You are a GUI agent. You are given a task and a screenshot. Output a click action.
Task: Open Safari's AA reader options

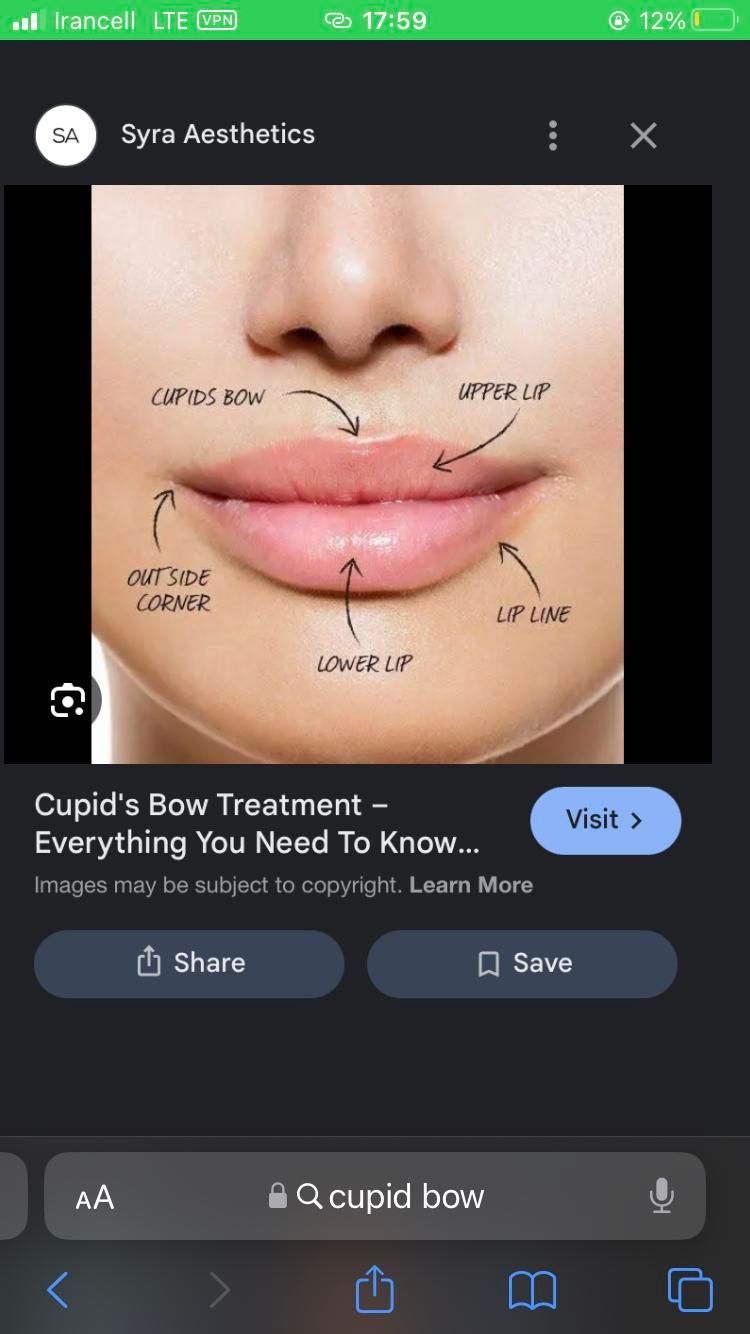point(95,1197)
